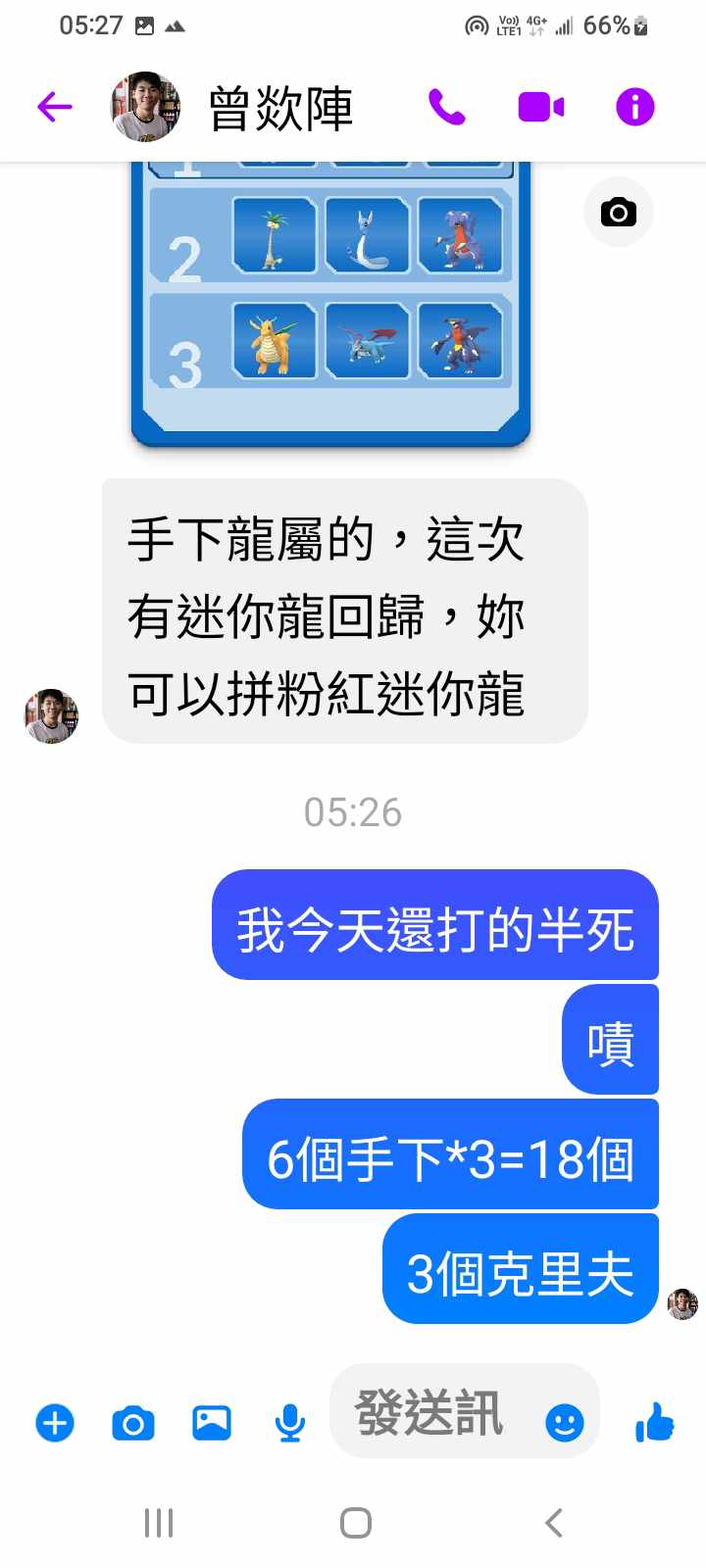Tap the floating camera shortcut button
Viewport: 706px width, 1568px height.
click(x=618, y=212)
